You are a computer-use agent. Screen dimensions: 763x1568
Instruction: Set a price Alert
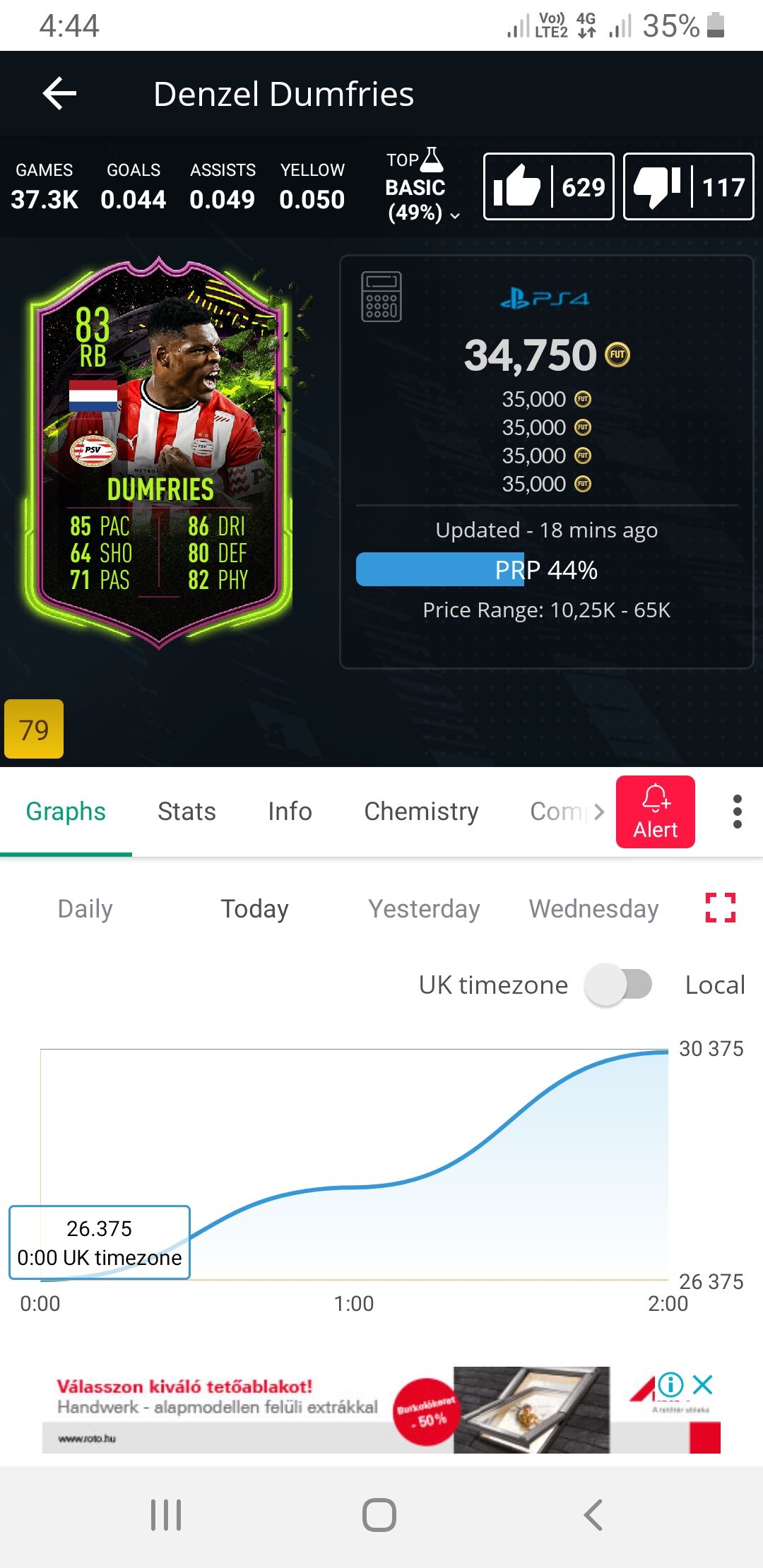[x=655, y=812]
